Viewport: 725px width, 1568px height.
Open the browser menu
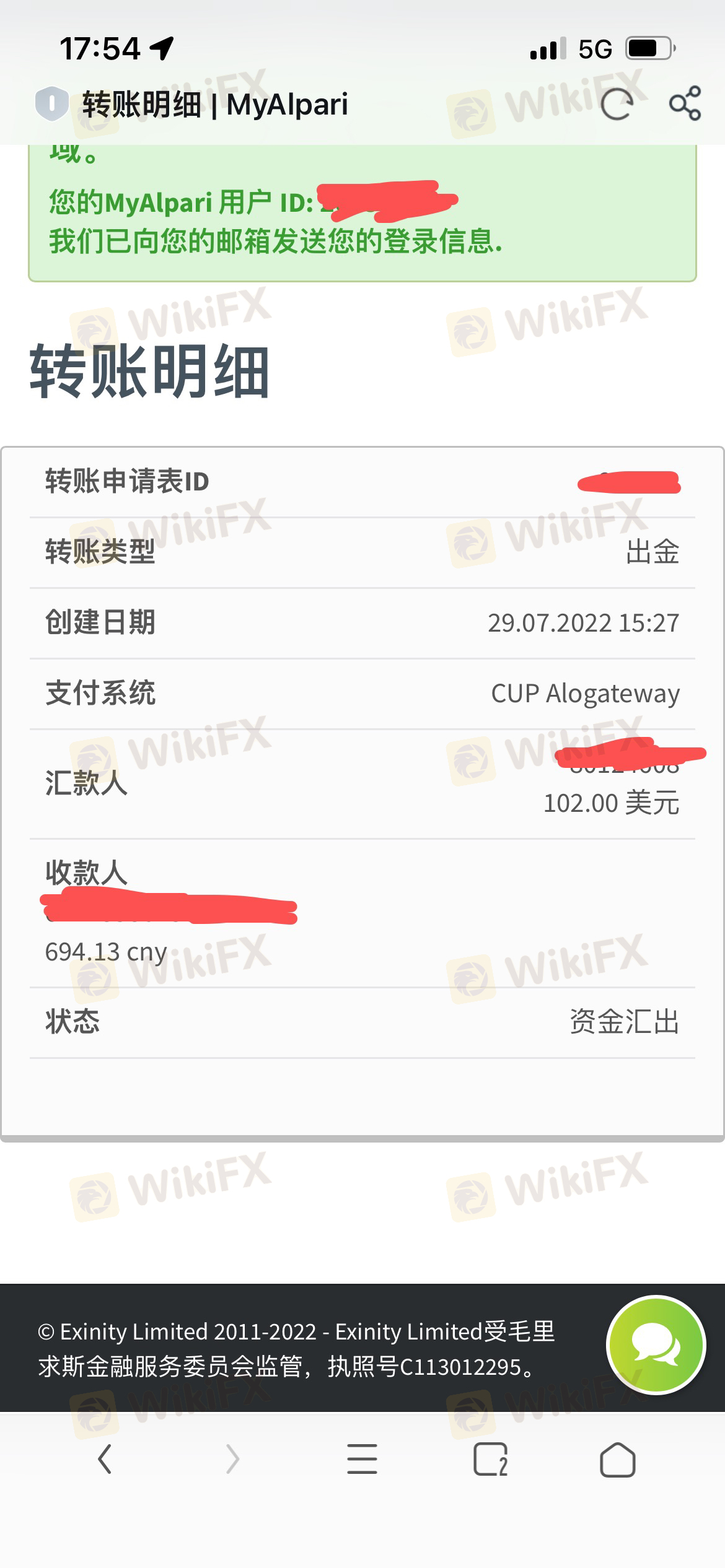click(362, 1459)
